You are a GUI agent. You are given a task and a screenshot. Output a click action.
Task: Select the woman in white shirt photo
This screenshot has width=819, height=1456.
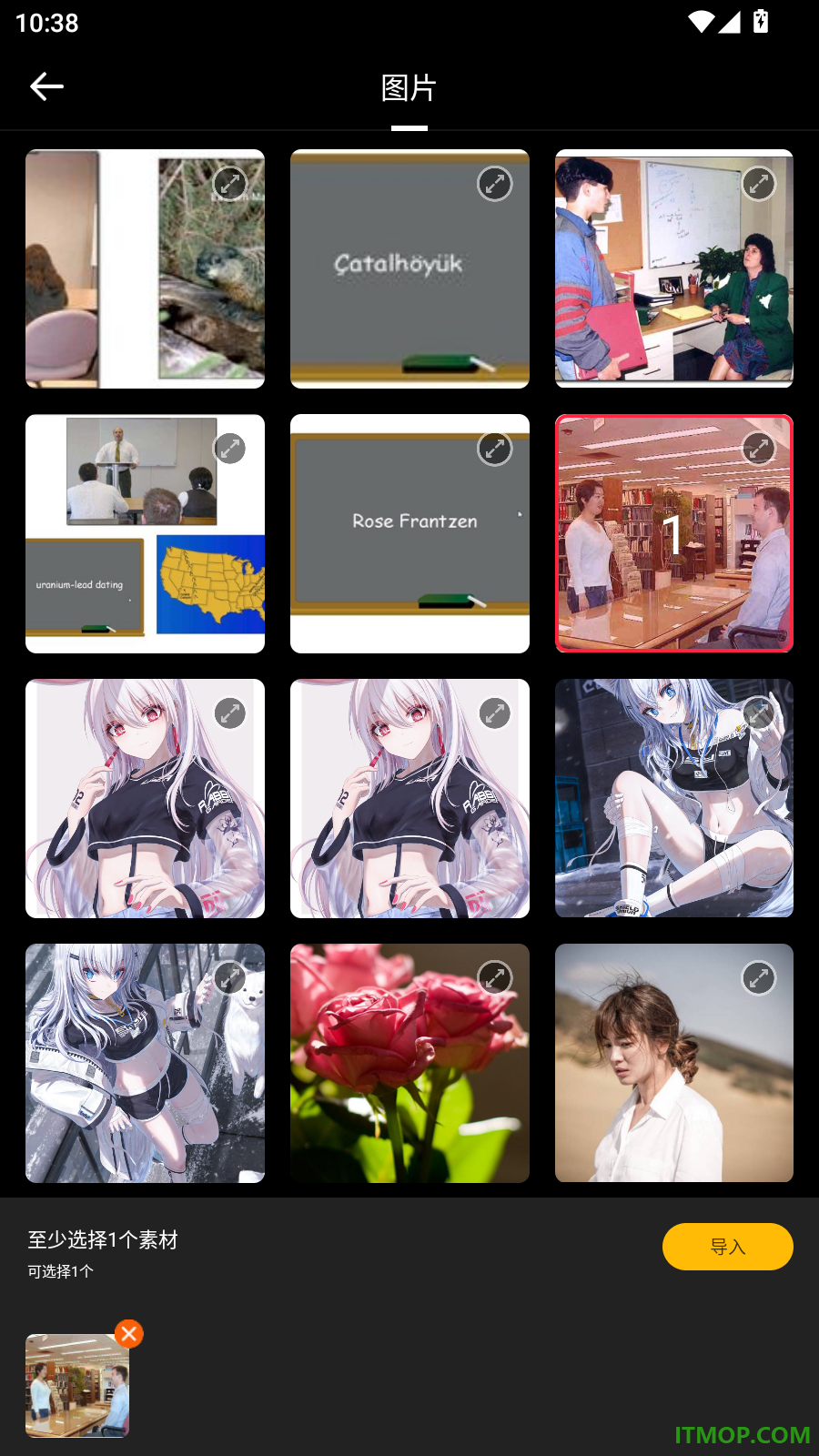(674, 1063)
